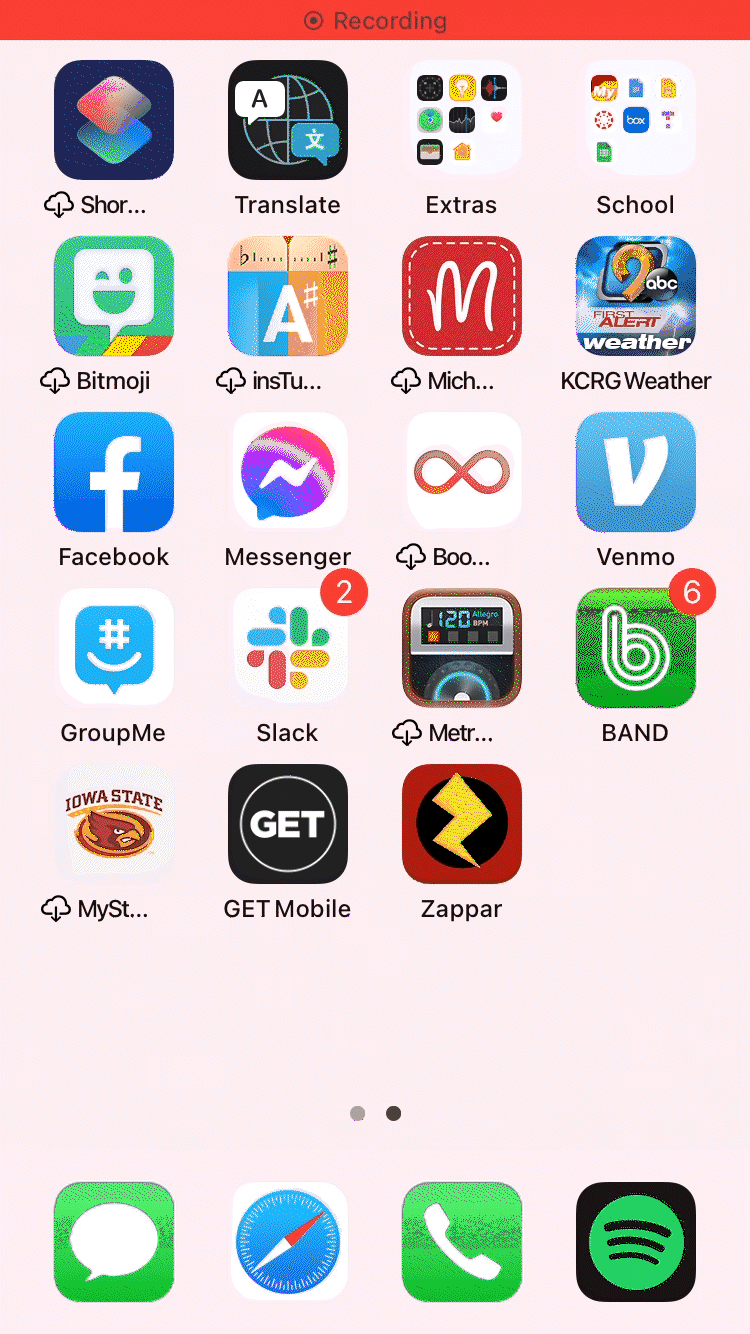Open Messages from the dock

click(x=114, y=1242)
